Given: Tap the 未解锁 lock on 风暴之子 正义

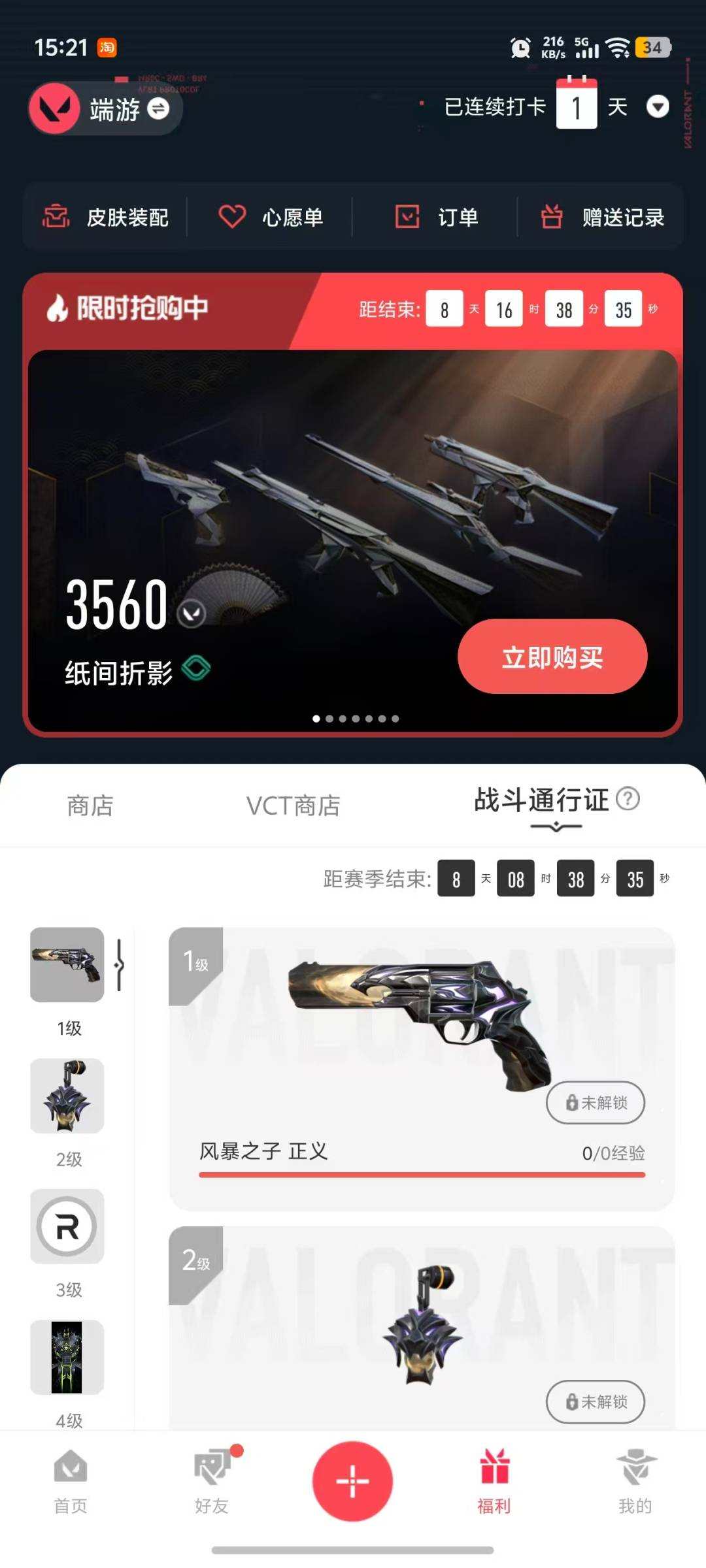Looking at the screenshot, I should tap(595, 1102).
